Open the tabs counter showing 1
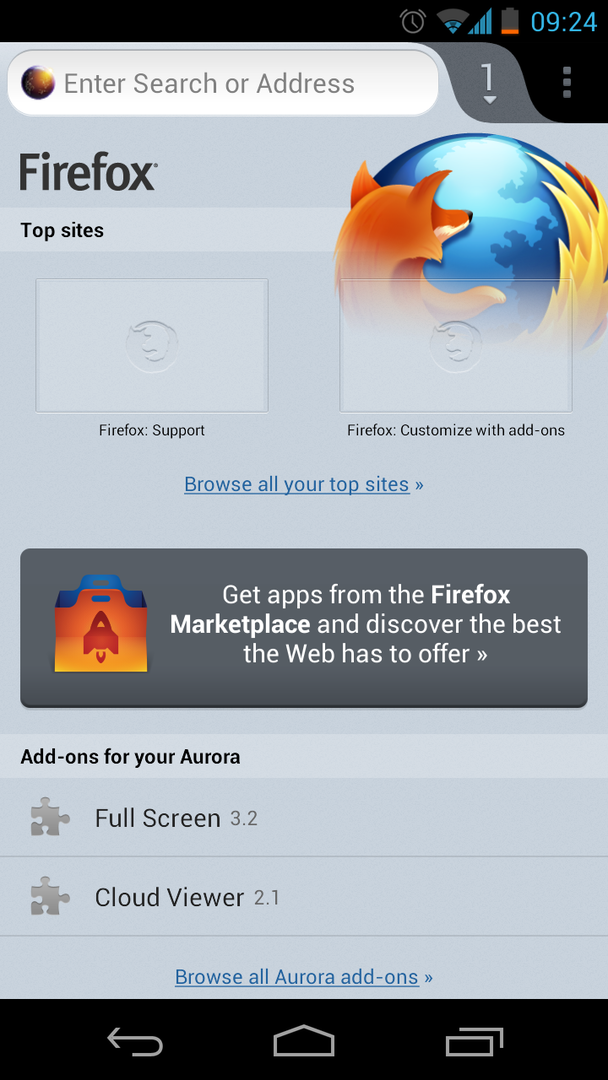The width and height of the screenshot is (608, 1080). tap(488, 82)
